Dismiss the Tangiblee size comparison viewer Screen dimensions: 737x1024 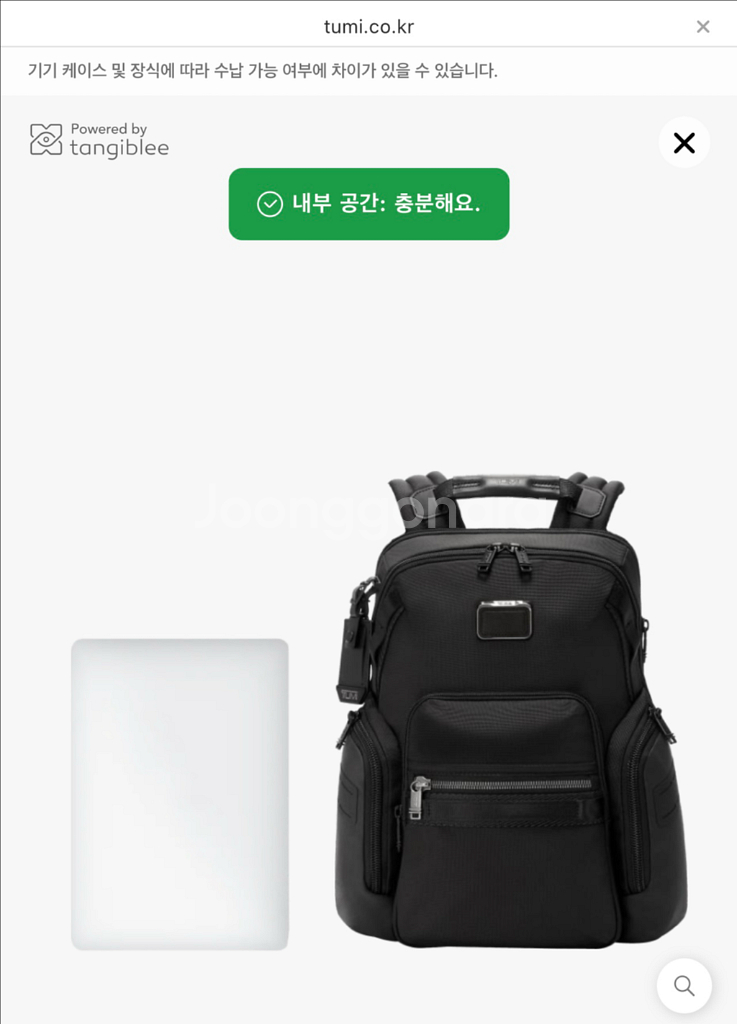click(684, 143)
